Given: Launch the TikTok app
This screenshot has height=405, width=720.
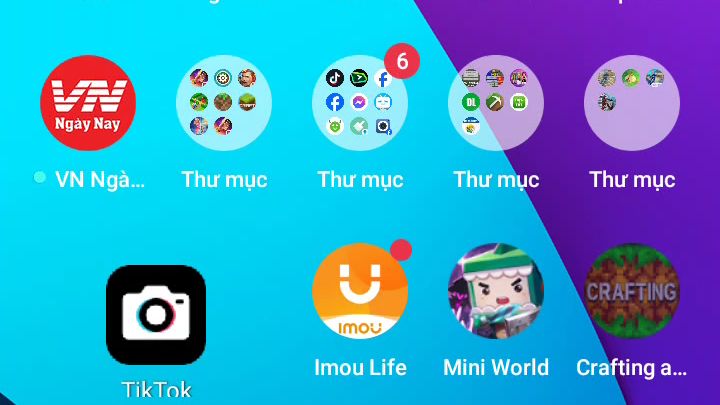Looking at the screenshot, I should [x=156, y=315].
